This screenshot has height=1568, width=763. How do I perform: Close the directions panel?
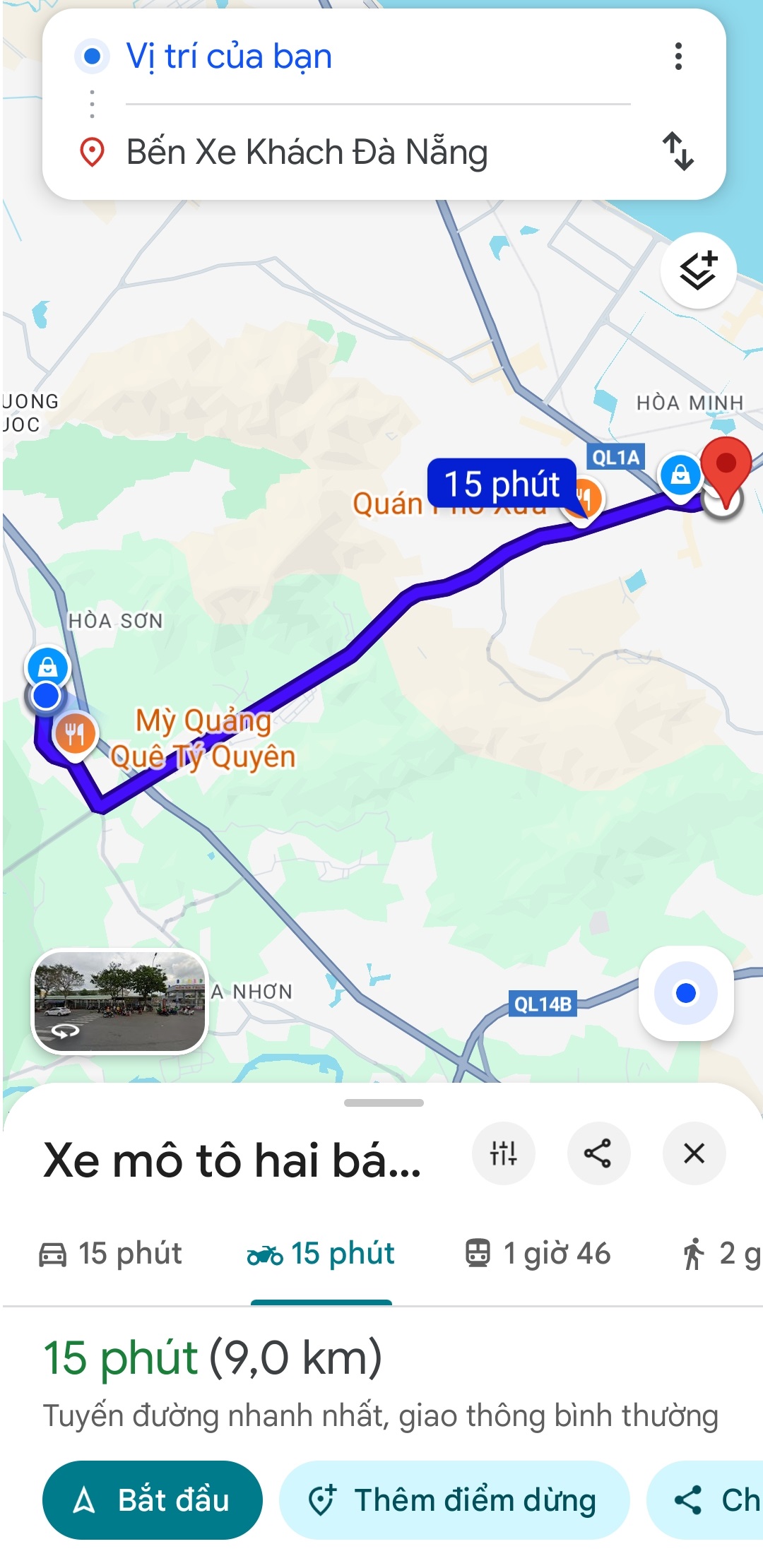694,1153
